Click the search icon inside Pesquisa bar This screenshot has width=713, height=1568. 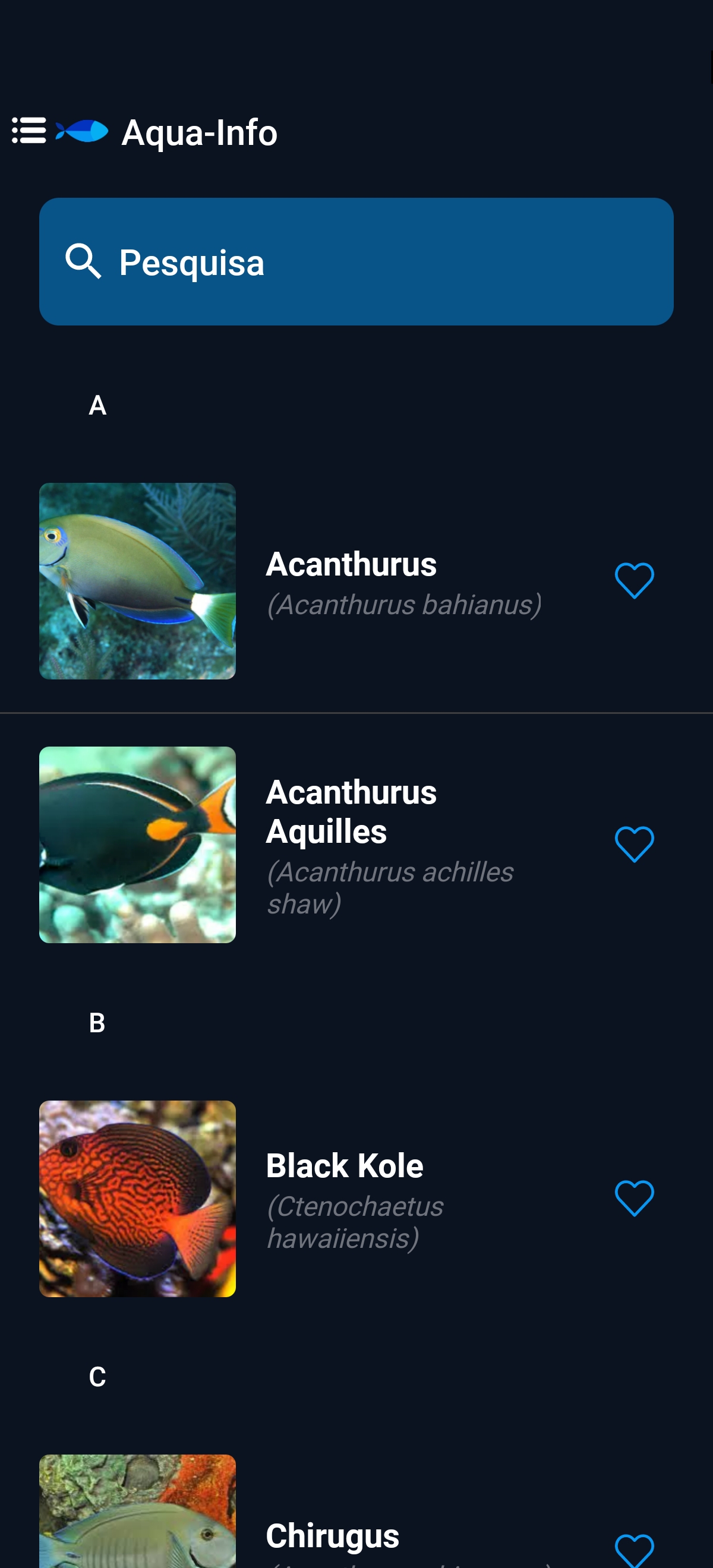pos(84,262)
